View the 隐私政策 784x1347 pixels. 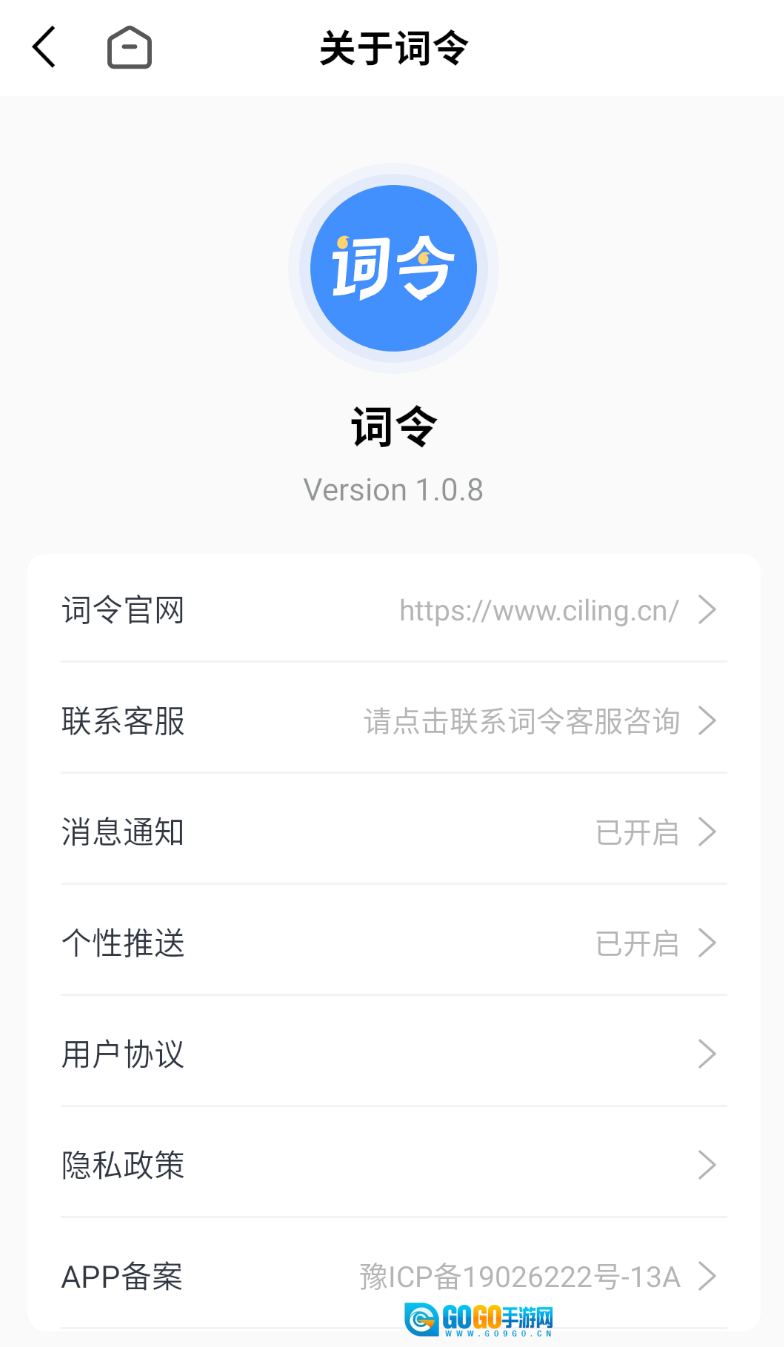(393, 1165)
